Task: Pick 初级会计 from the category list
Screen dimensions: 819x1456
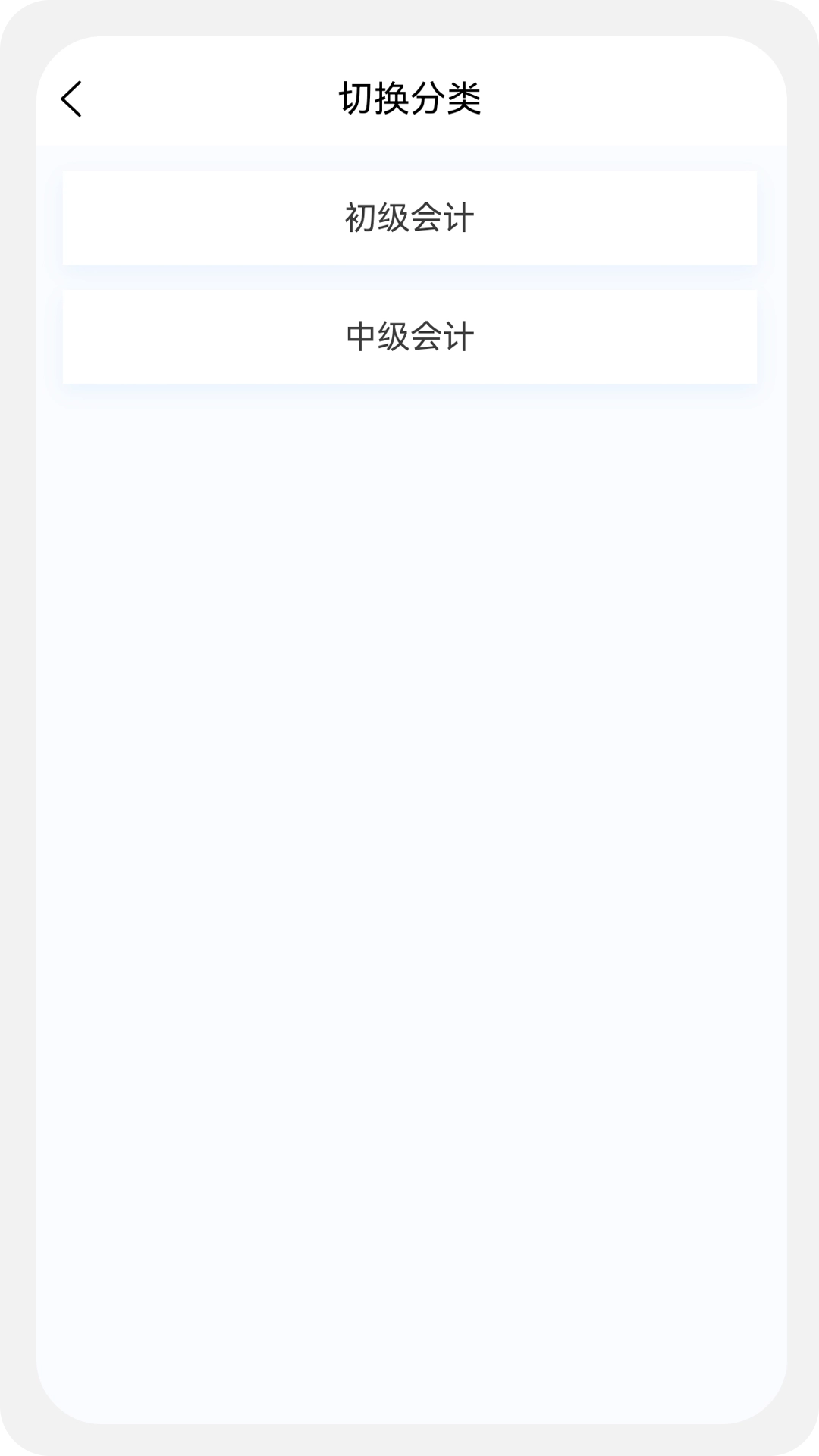Action: [x=409, y=218]
